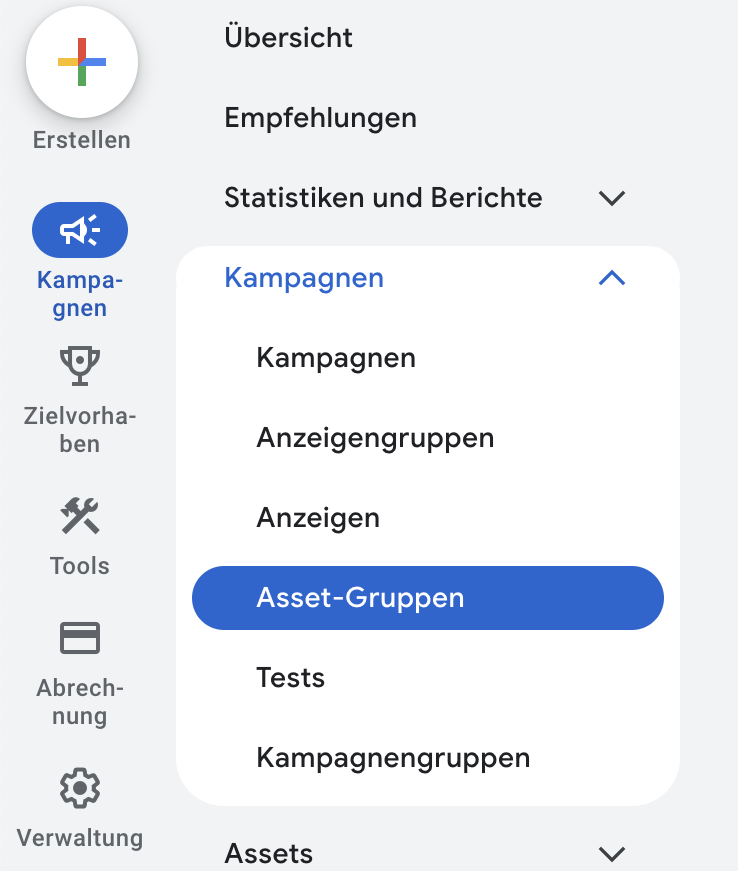The width and height of the screenshot is (738, 871).
Task: Expand Statistiken und Berichte
Action: (610, 198)
